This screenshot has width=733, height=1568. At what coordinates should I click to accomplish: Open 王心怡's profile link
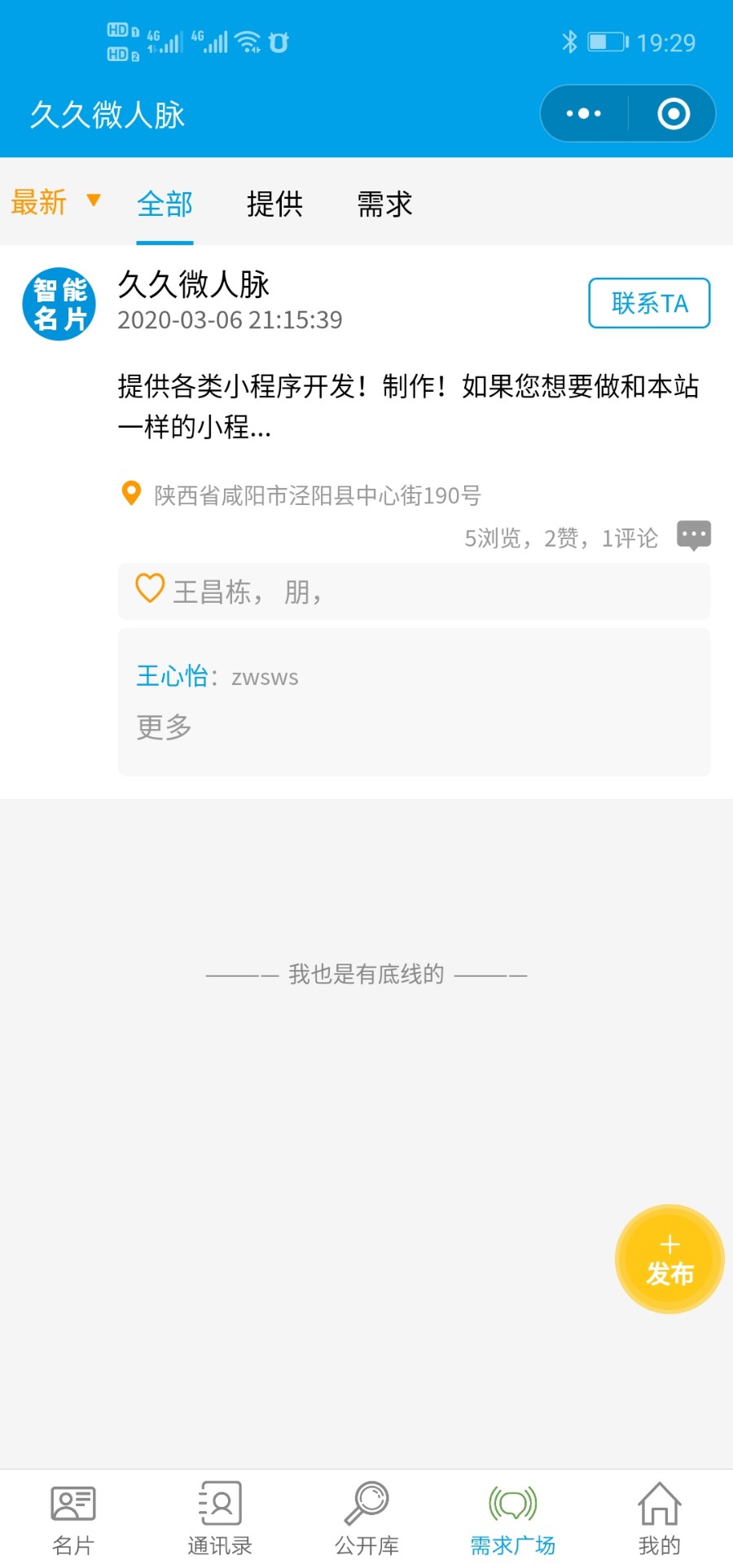pos(170,676)
